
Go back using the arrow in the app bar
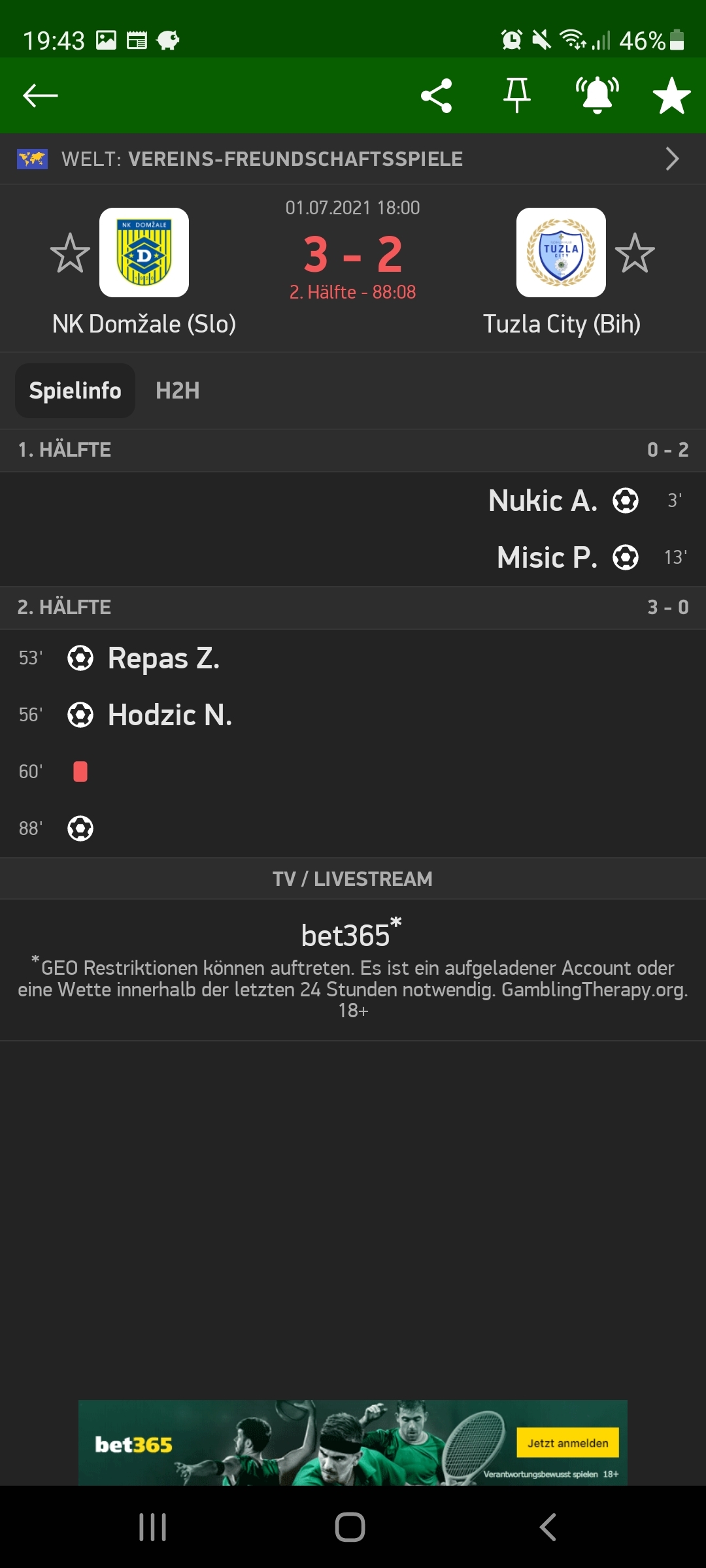[x=41, y=95]
